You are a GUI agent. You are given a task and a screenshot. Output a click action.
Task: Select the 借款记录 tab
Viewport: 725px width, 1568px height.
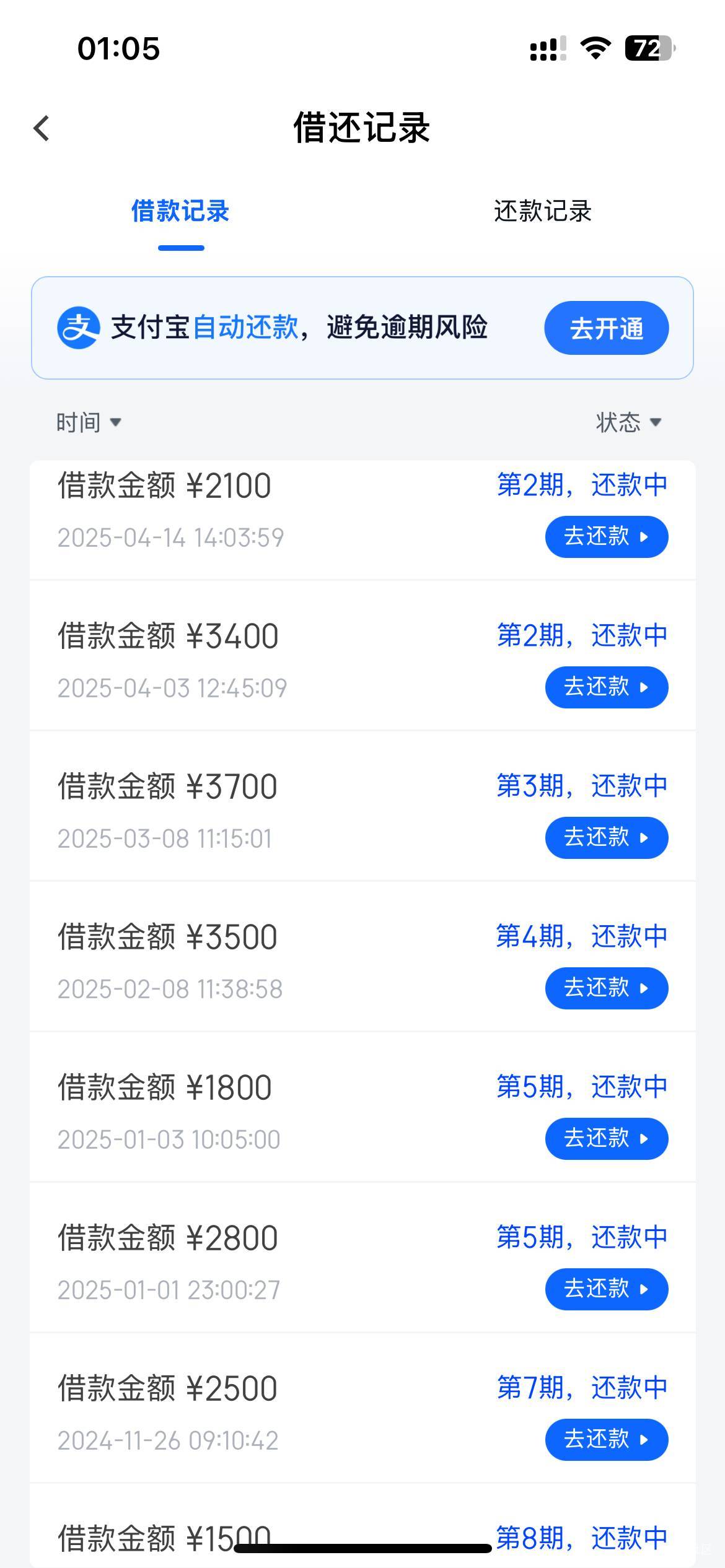tap(180, 211)
